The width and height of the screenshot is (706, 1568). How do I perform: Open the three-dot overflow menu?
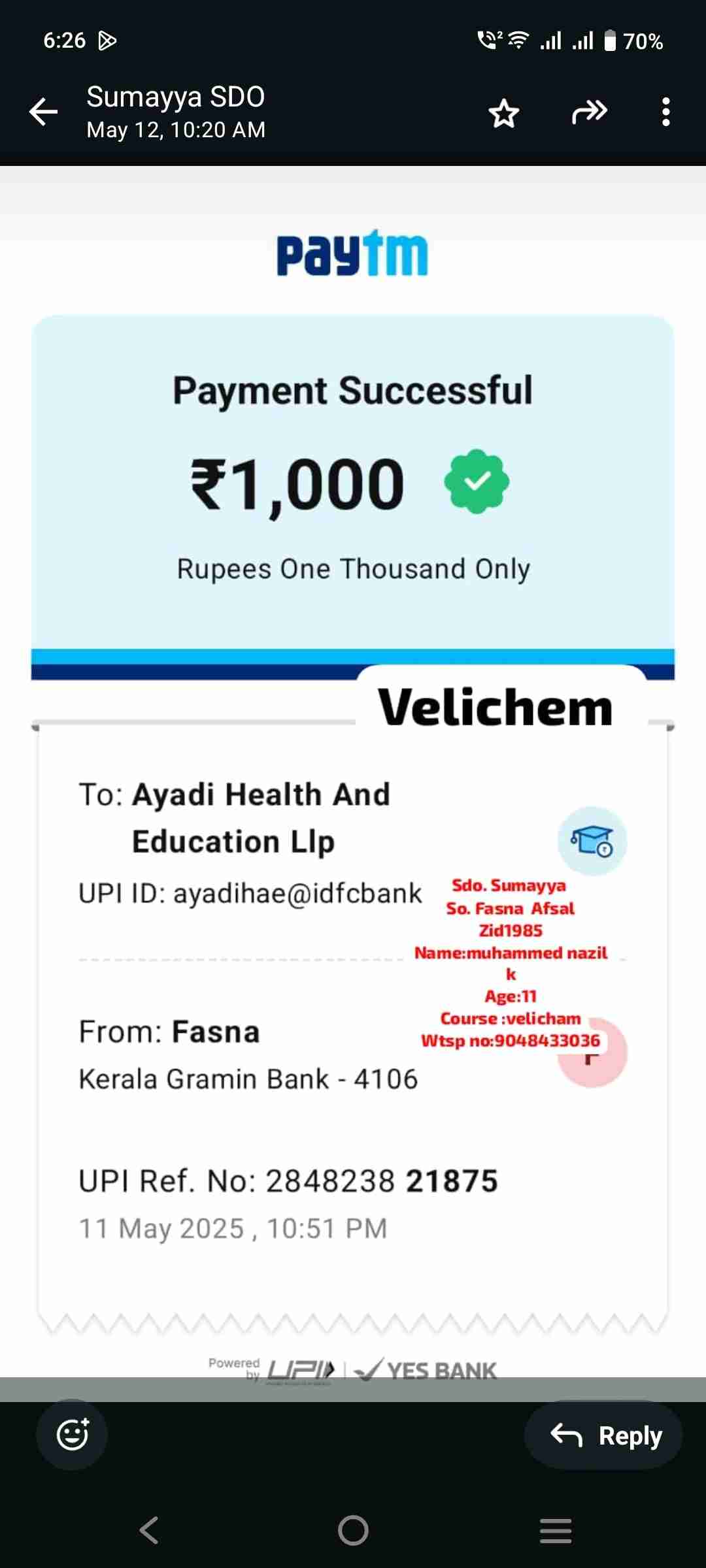(665, 112)
